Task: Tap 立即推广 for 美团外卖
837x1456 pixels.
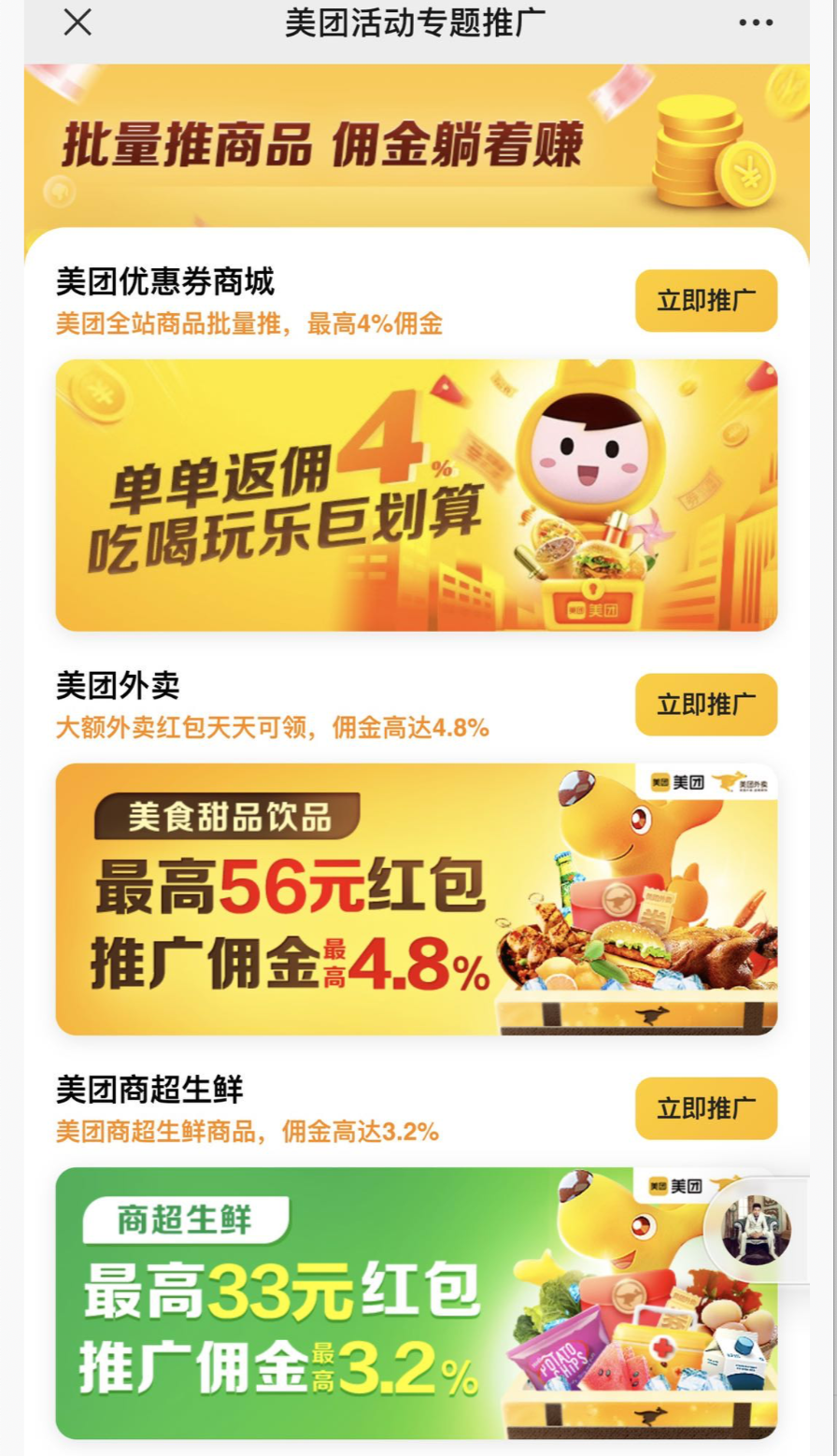Action: 705,705
